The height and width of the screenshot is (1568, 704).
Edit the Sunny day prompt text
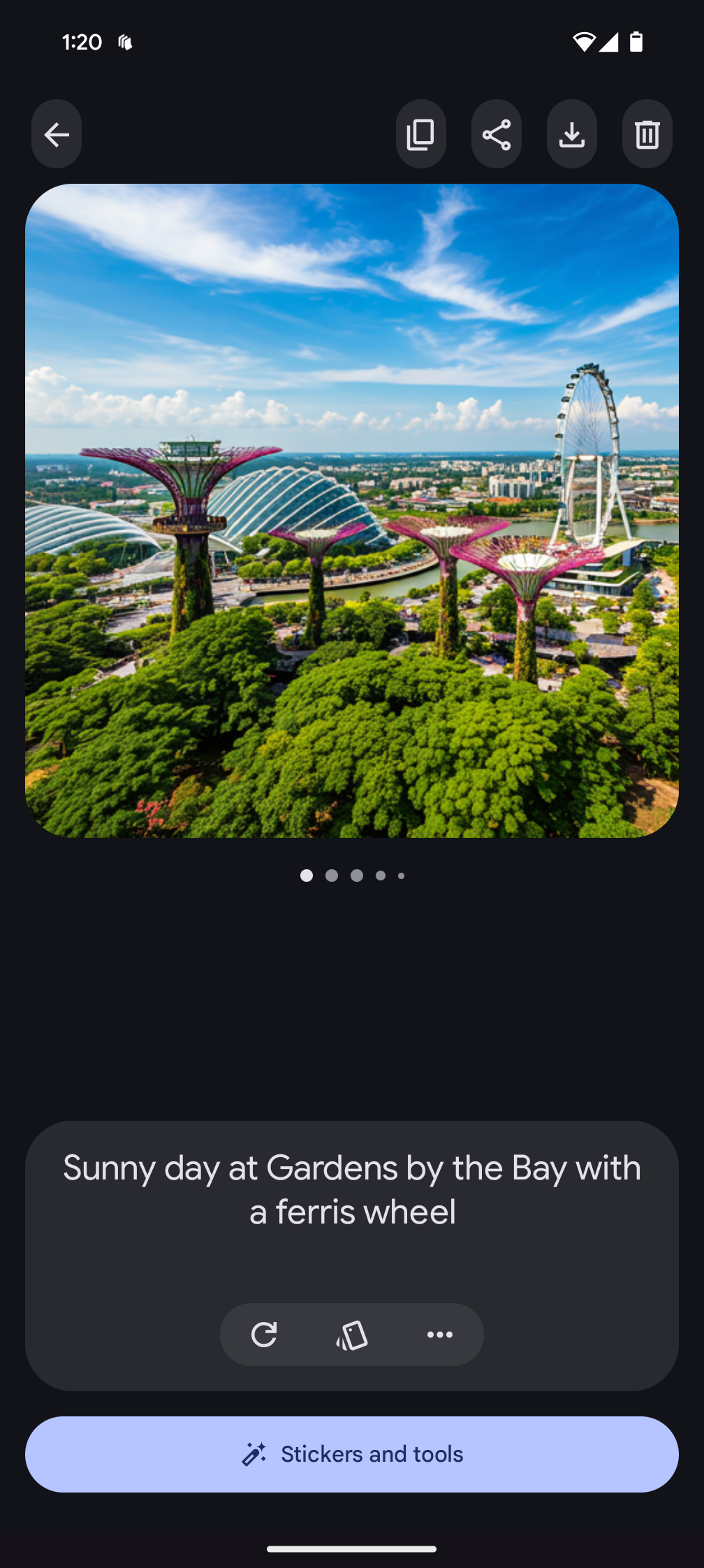pos(352,1189)
